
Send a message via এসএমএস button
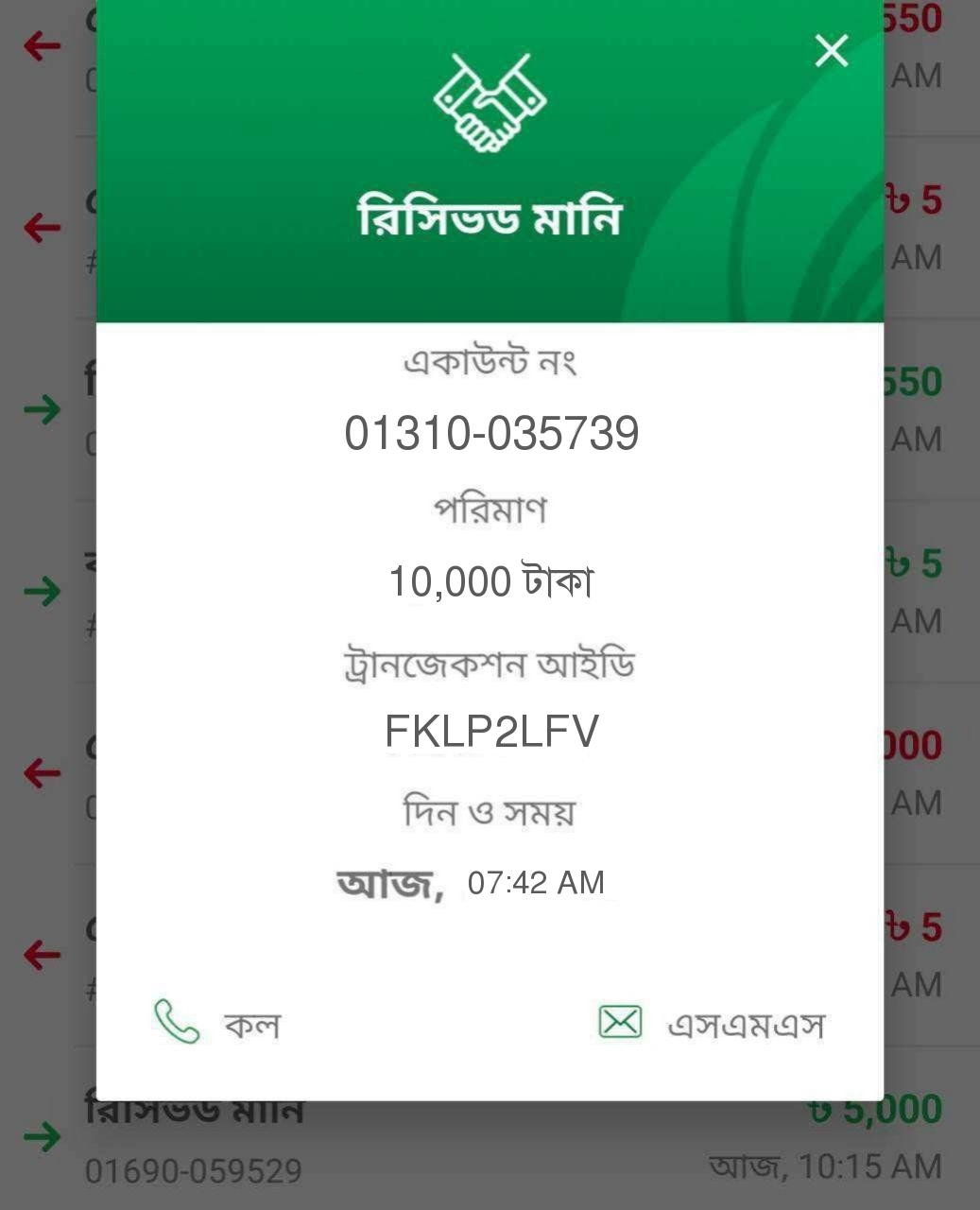tap(713, 1023)
